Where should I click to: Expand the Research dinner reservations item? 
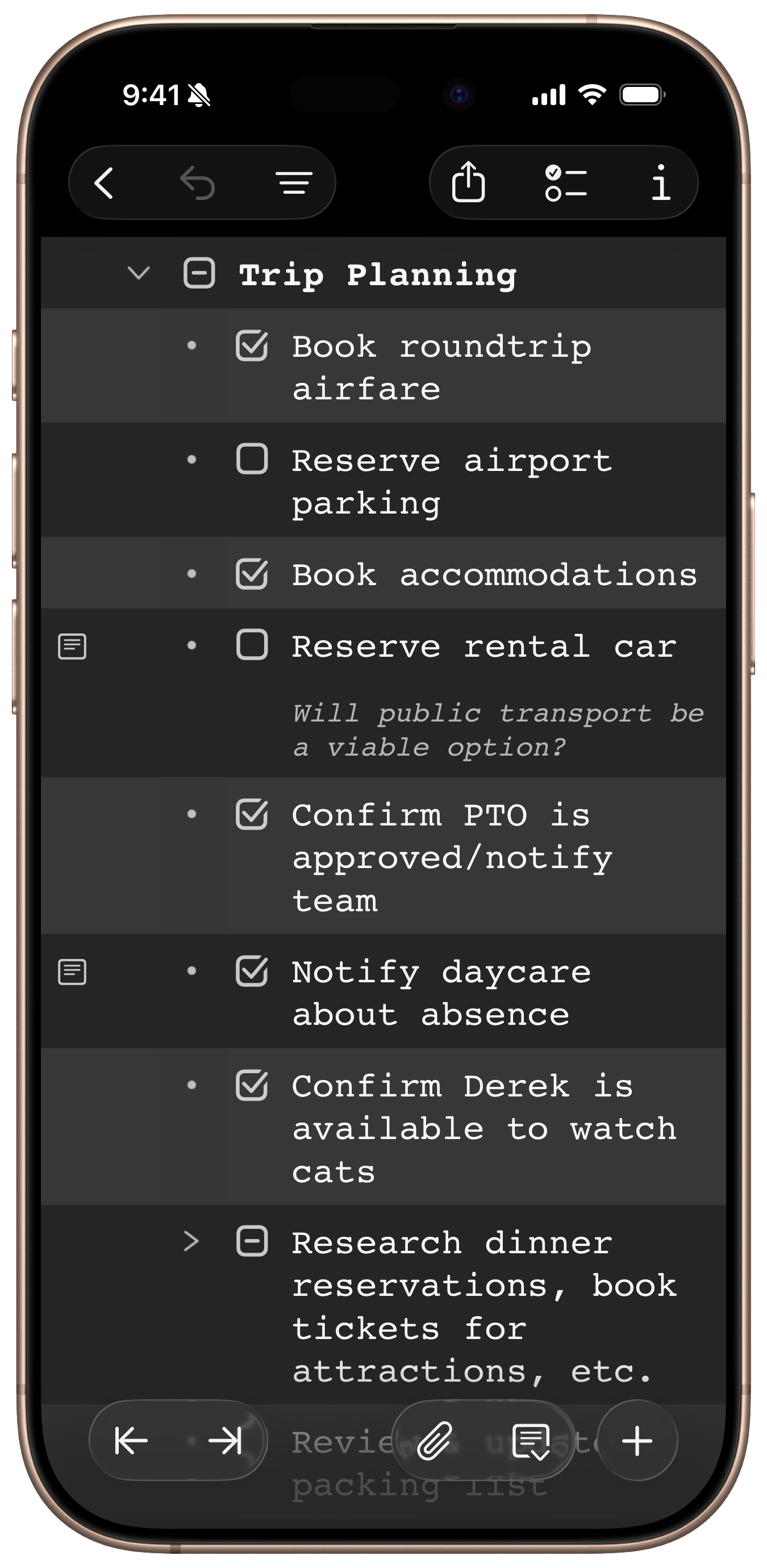coord(191,1241)
